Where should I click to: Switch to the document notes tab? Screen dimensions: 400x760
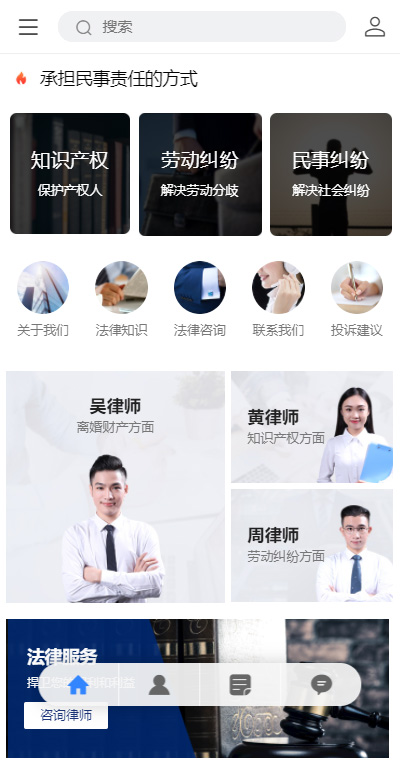(240, 685)
